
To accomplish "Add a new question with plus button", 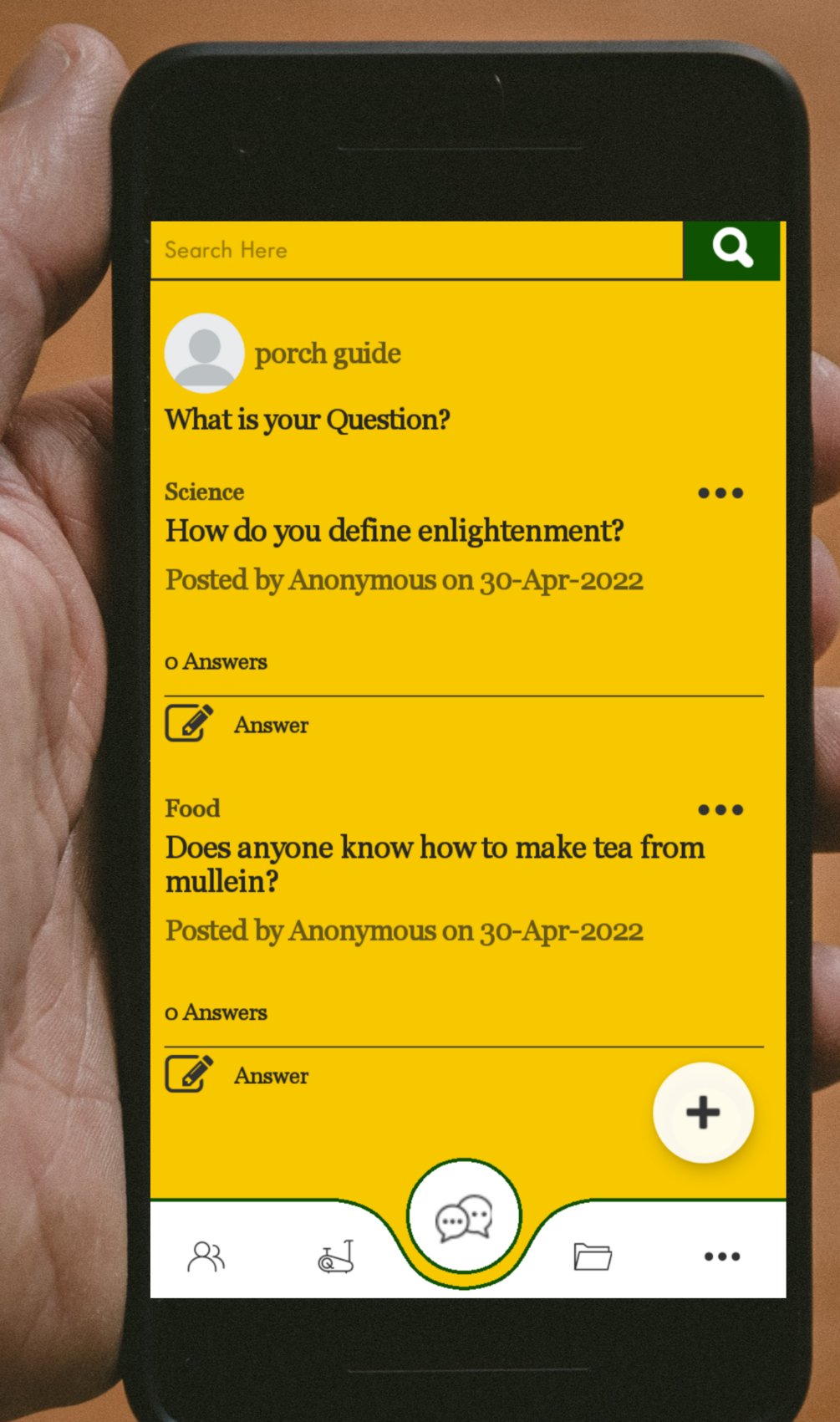I will [703, 1113].
